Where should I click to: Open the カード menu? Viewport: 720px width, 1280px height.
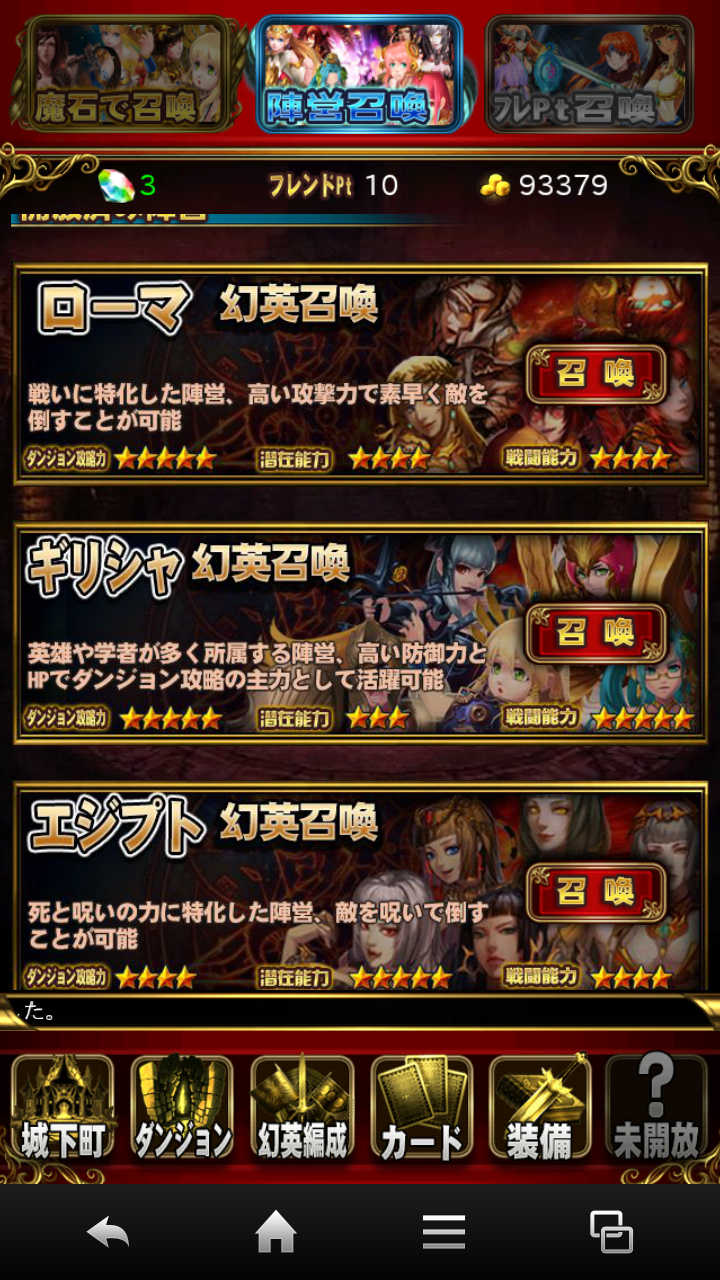click(x=420, y=1110)
